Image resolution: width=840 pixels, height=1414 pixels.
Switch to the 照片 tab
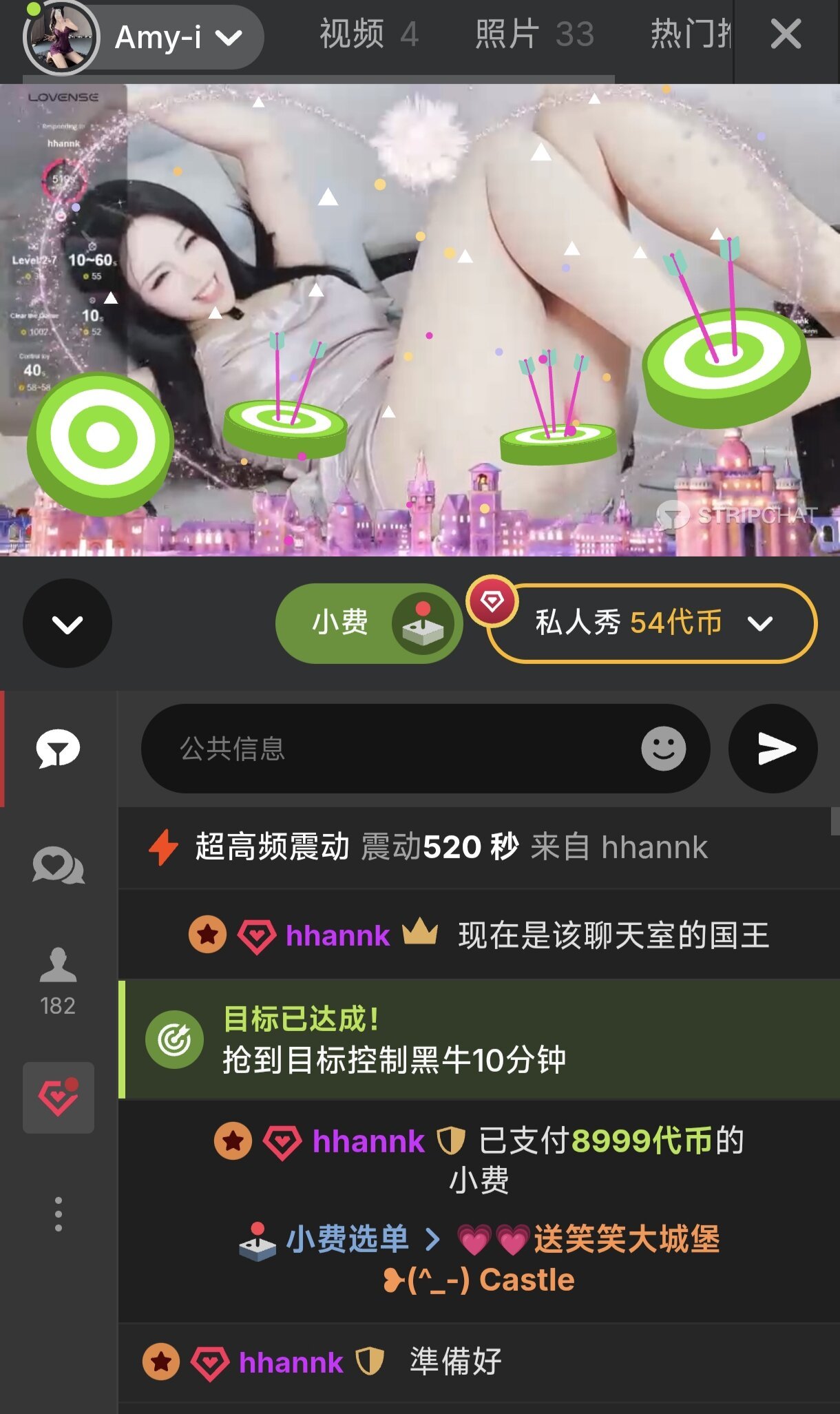(534, 34)
